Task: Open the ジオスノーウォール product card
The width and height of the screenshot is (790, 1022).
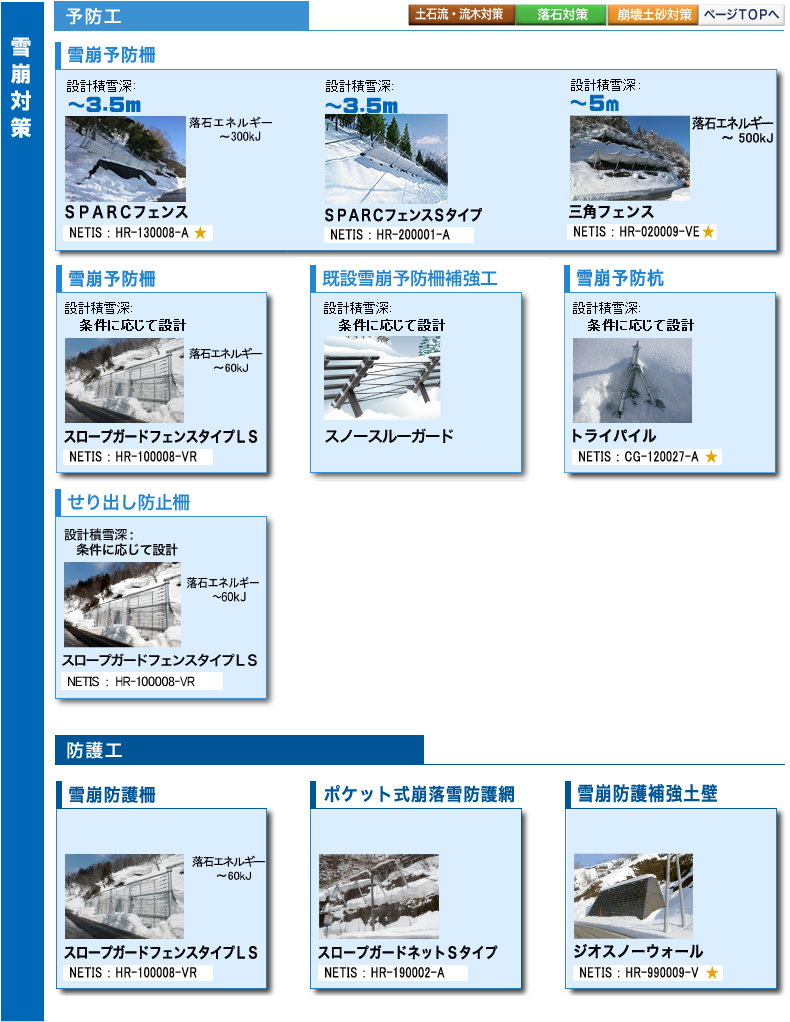Action: point(633,897)
